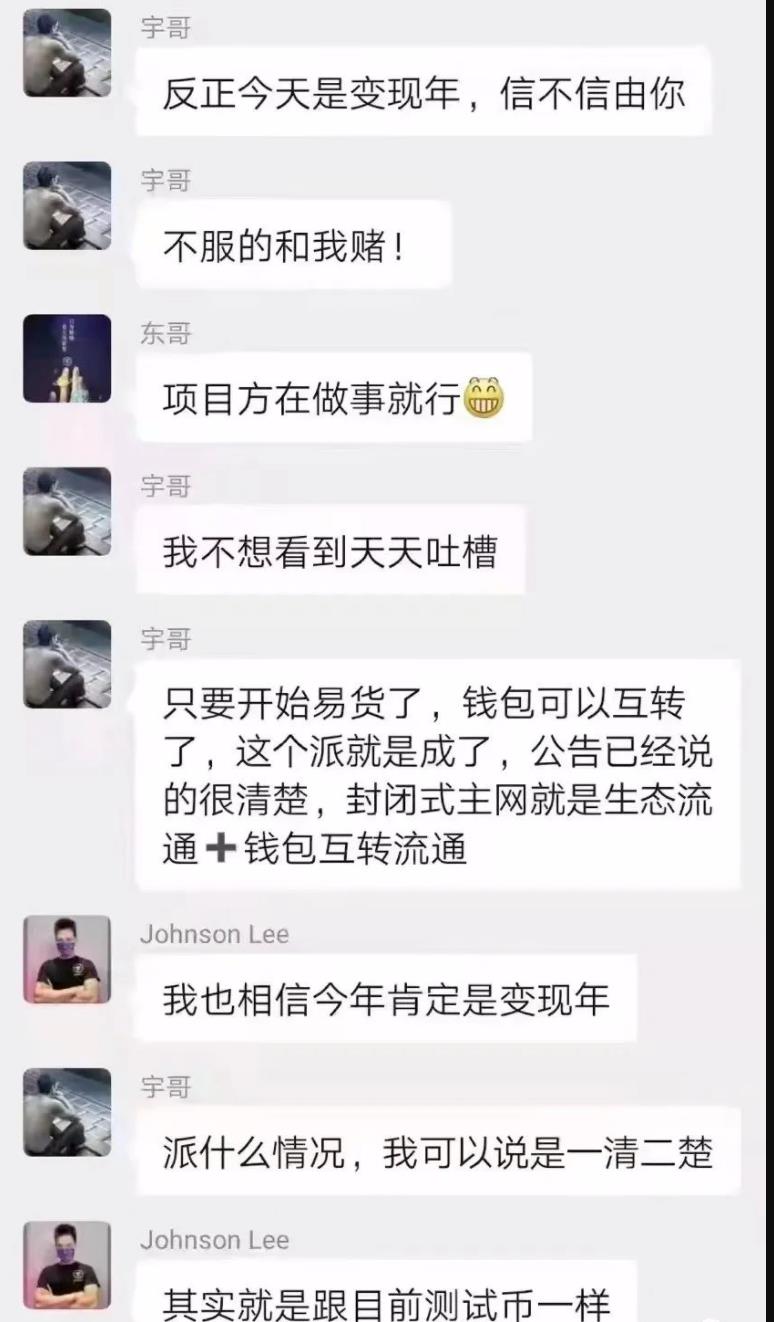Tap 宇哥's avatar beside "派什么情况" message

click(67, 1112)
